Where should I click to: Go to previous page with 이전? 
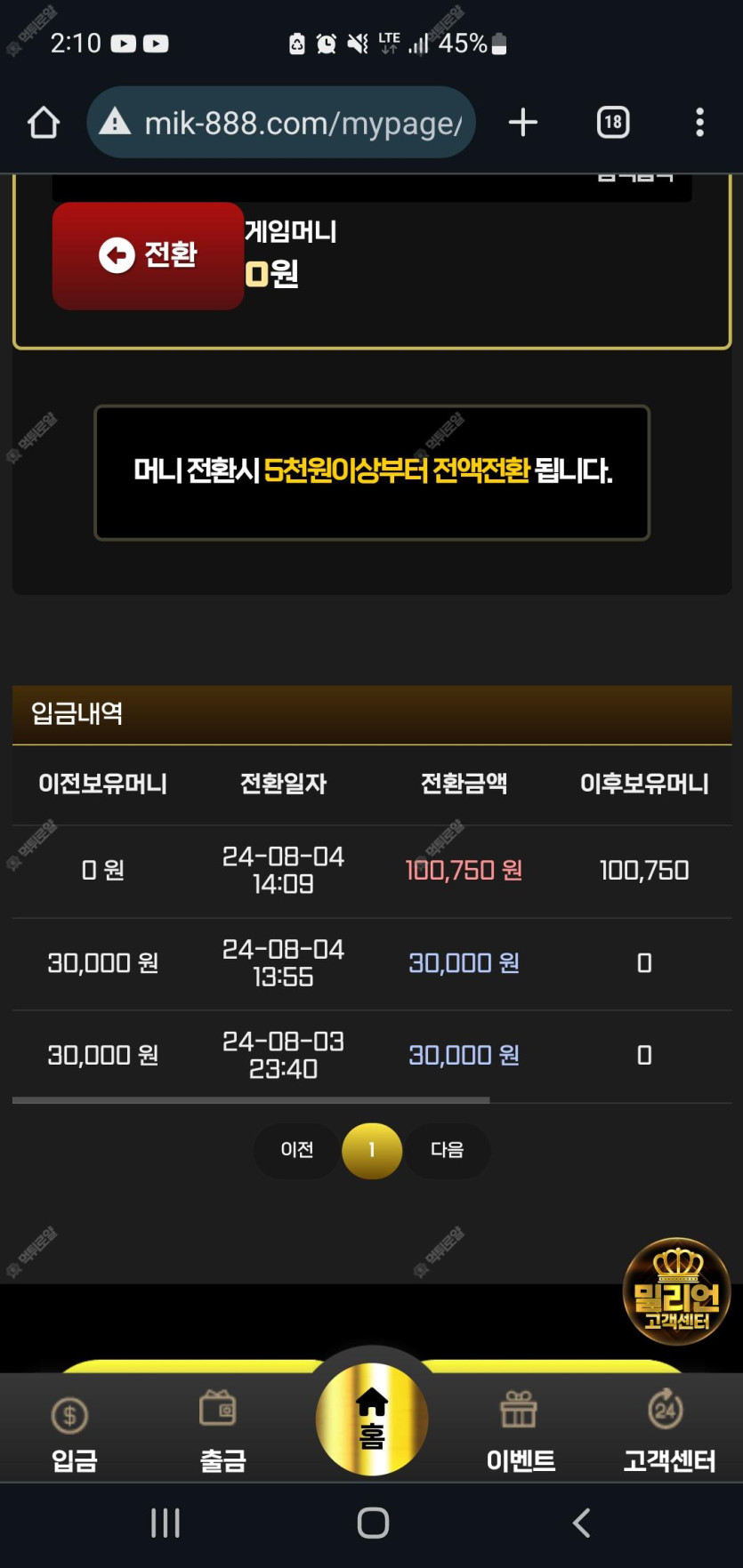(296, 1150)
